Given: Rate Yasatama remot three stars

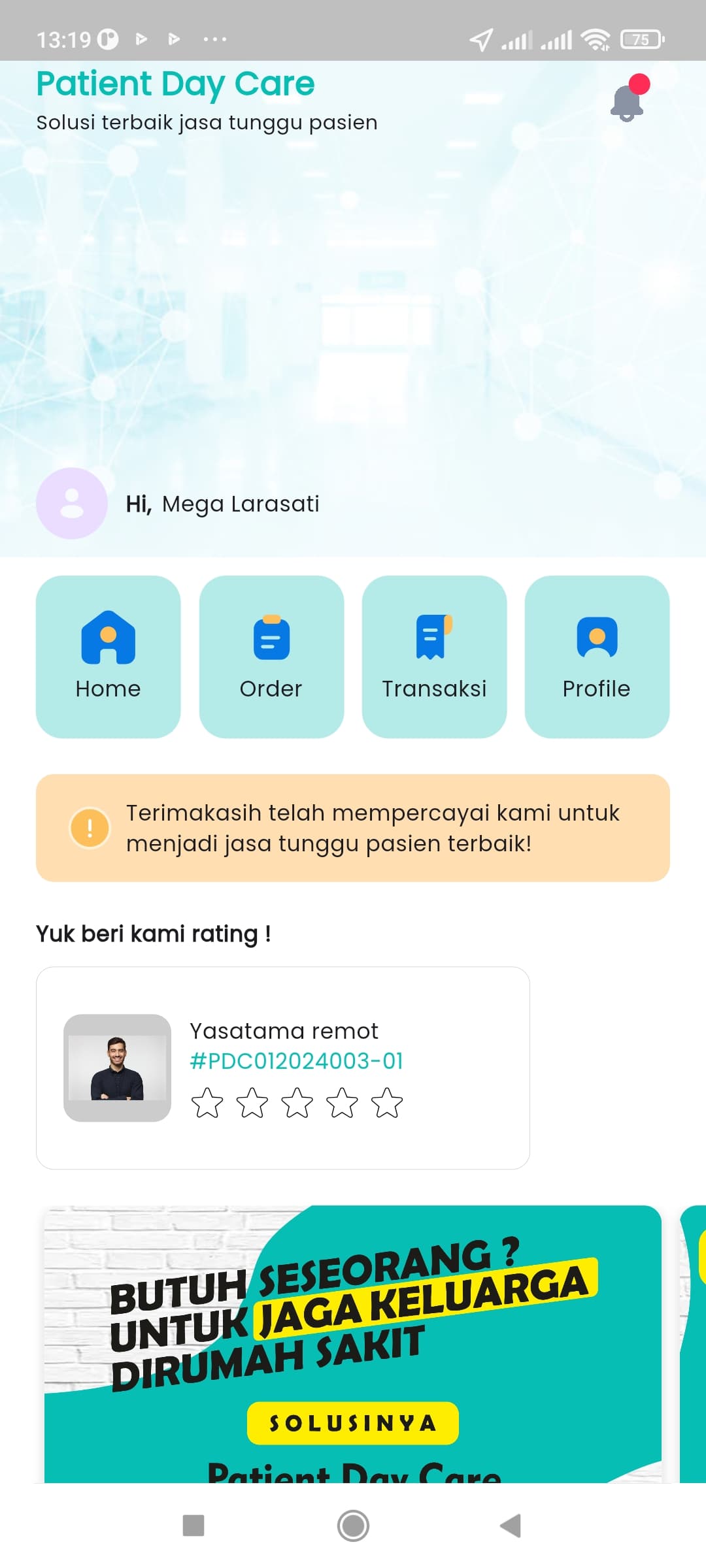Looking at the screenshot, I should pyautogui.click(x=297, y=1103).
